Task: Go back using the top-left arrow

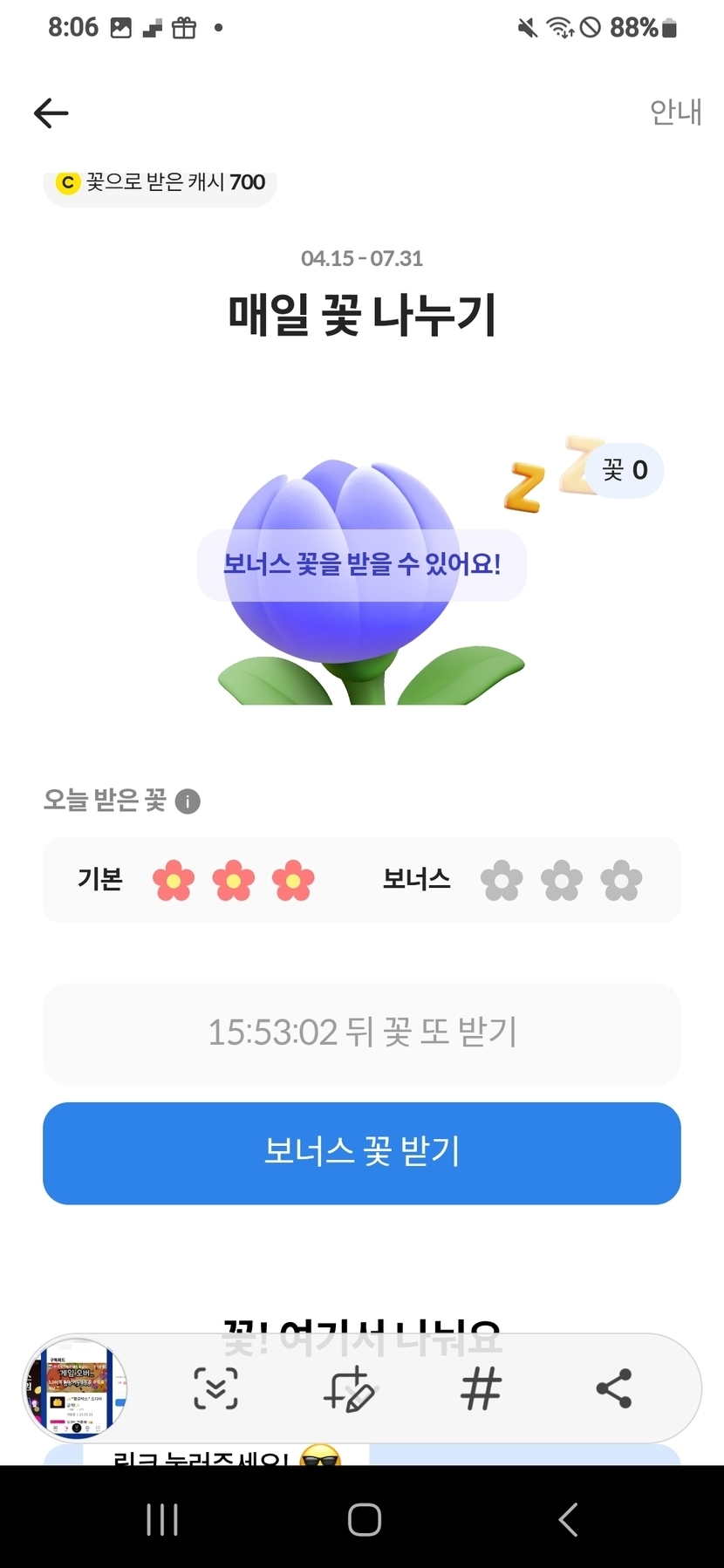Action: point(51,113)
